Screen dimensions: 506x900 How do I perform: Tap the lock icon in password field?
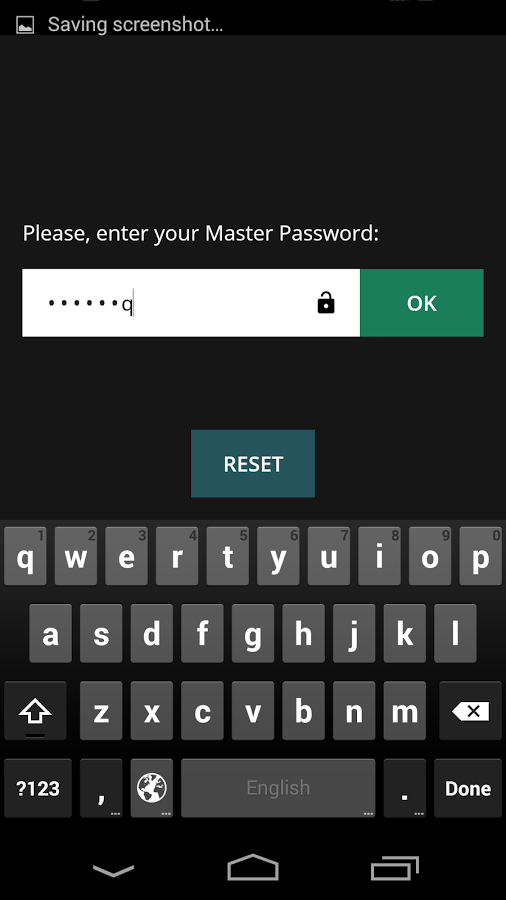coord(326,302)
